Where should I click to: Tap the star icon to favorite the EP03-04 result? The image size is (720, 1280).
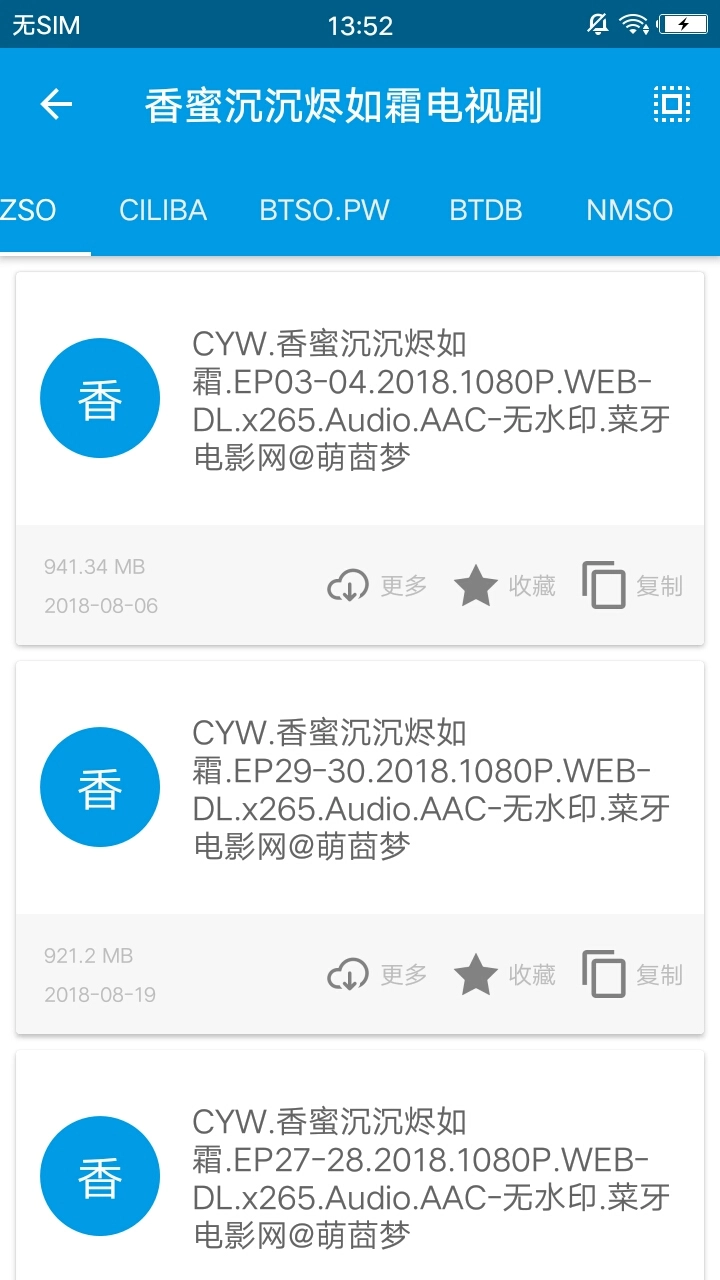[x=477, y=584]
